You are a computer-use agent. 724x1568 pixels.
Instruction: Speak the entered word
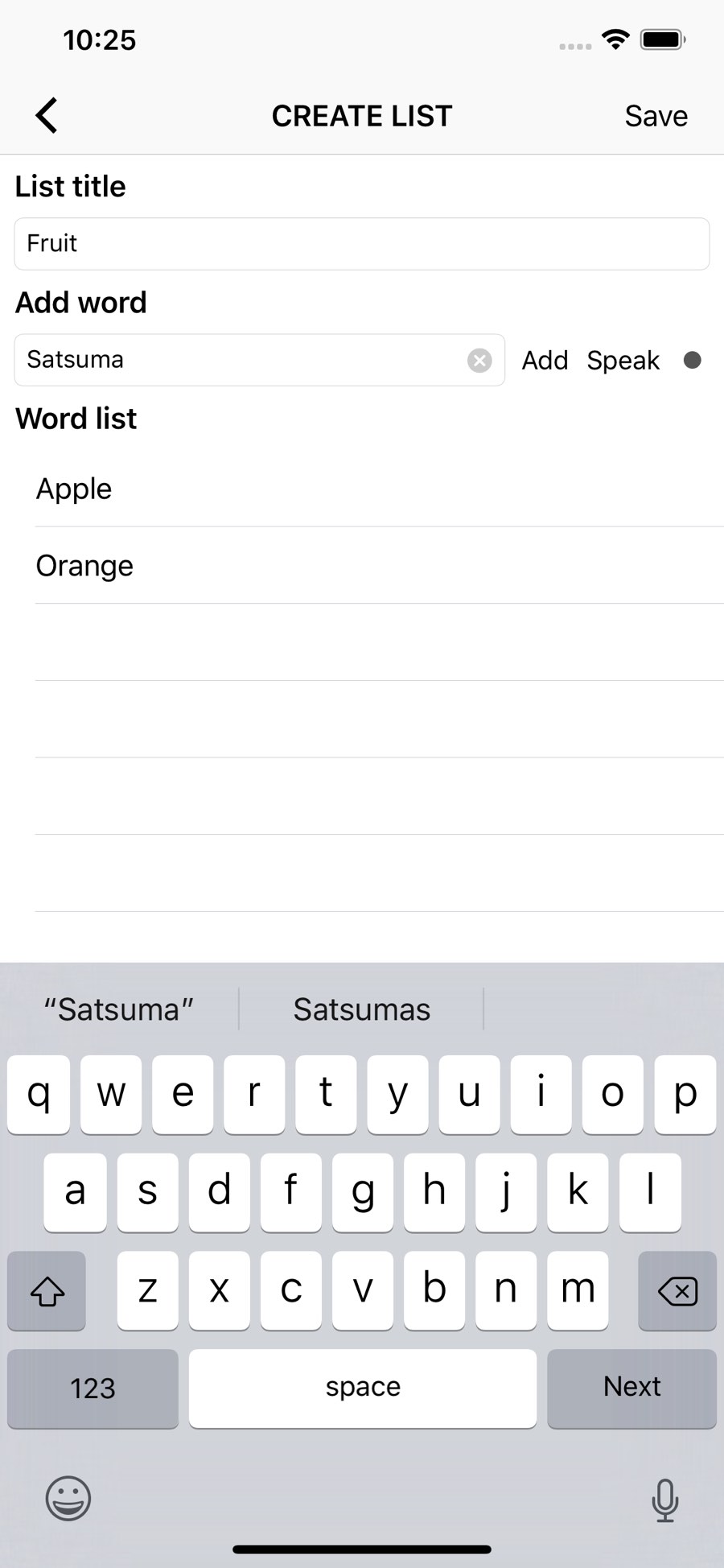pos(623,361)
